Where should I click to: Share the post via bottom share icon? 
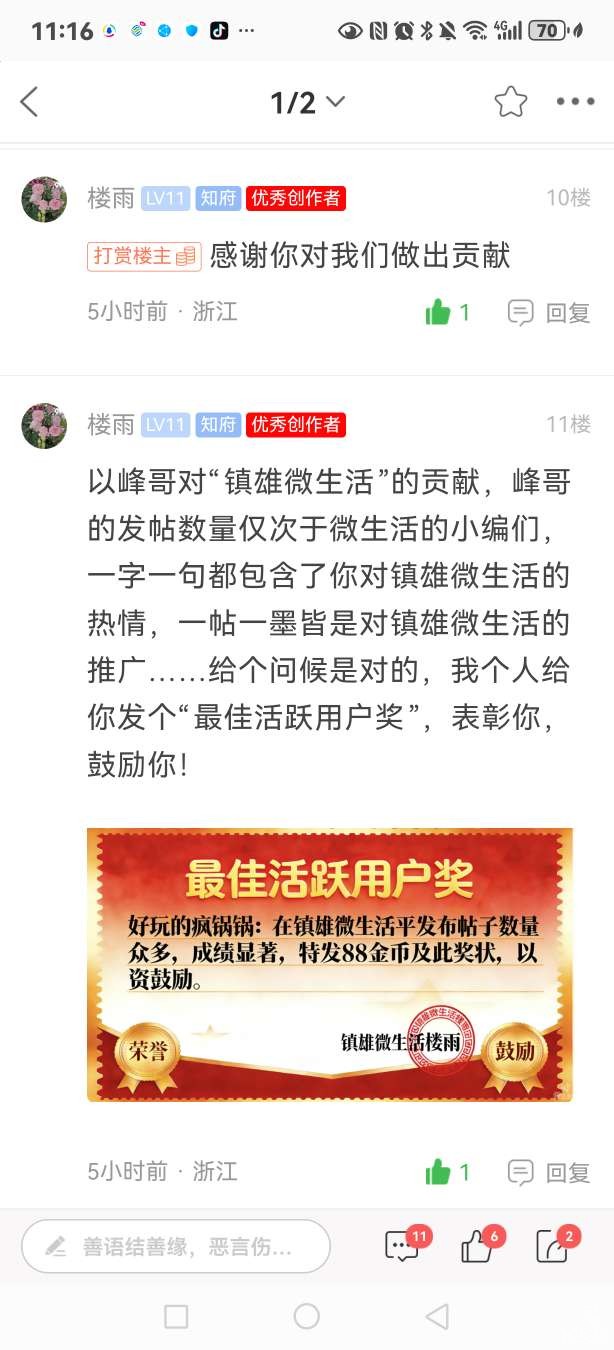point(552,1246)
